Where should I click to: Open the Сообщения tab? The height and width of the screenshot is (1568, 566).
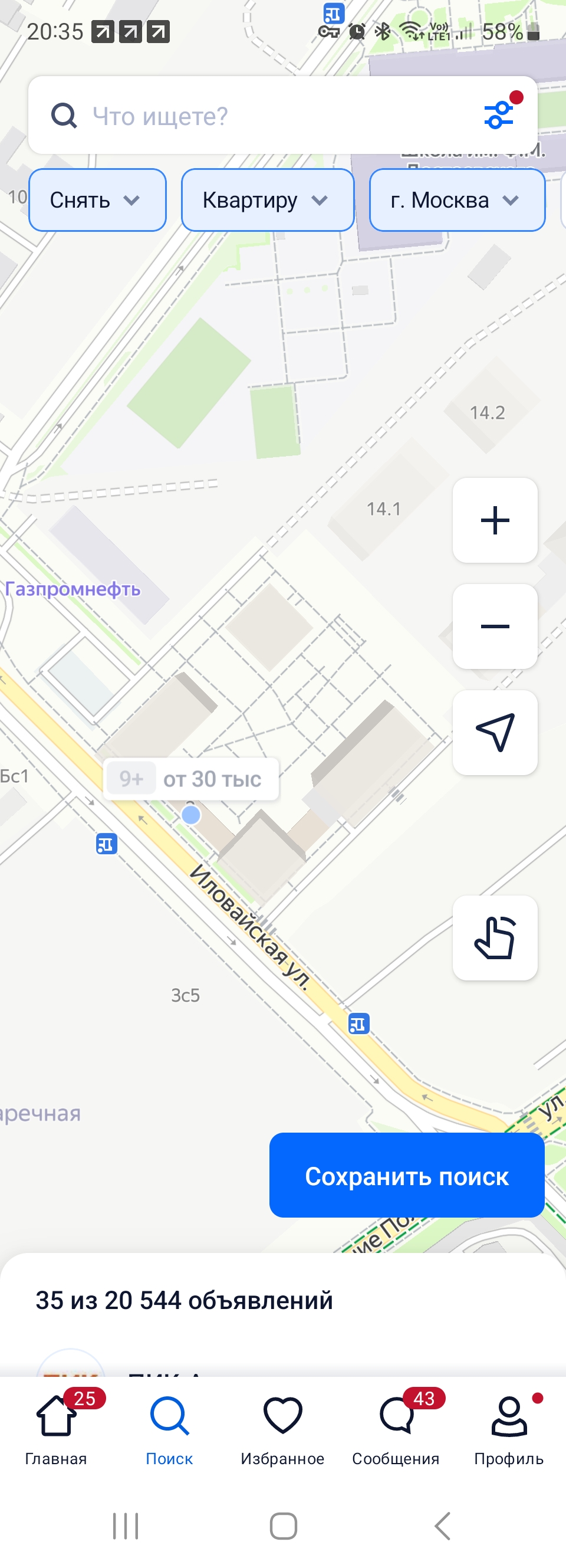396,1428
